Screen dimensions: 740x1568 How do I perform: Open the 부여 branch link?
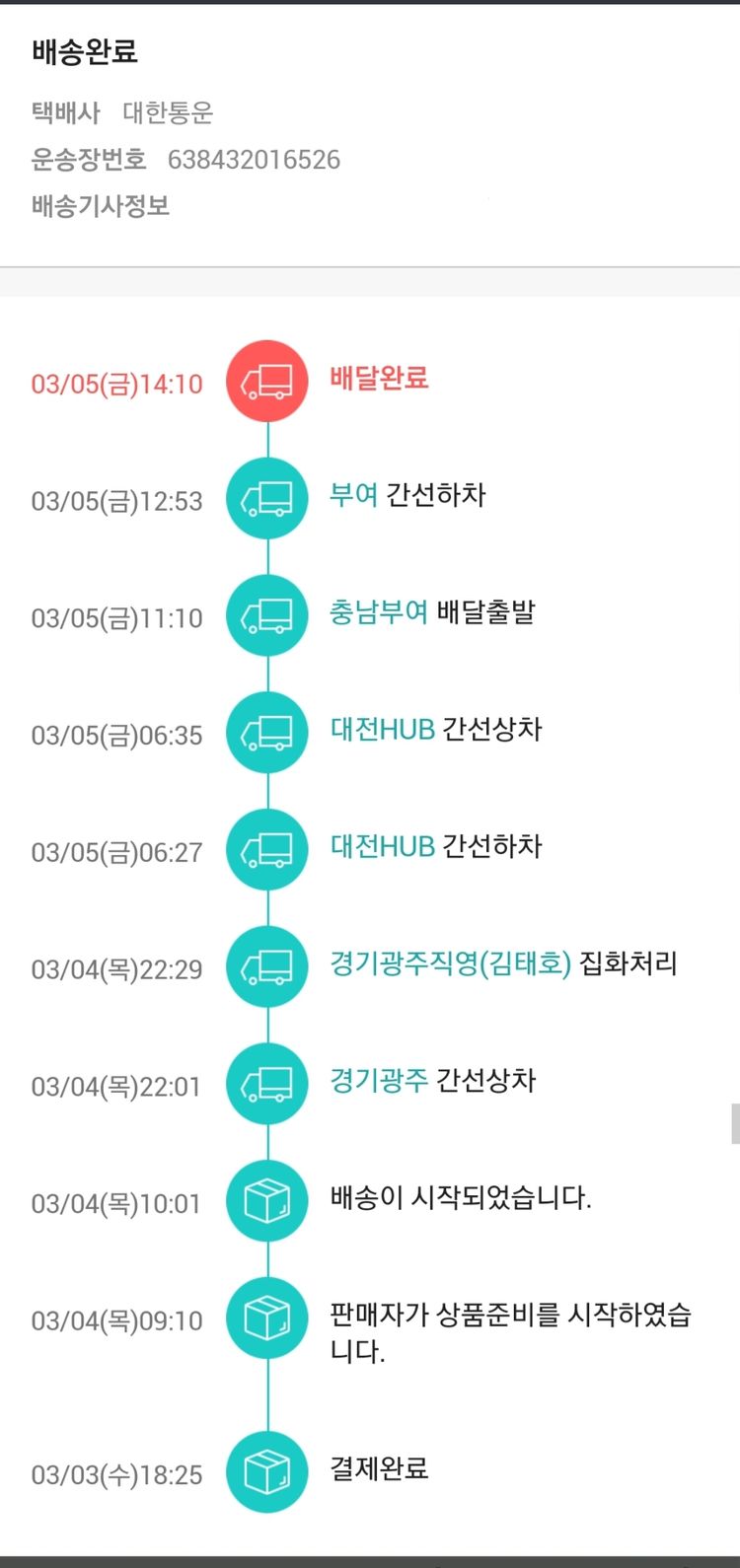[x=353, y=495]
